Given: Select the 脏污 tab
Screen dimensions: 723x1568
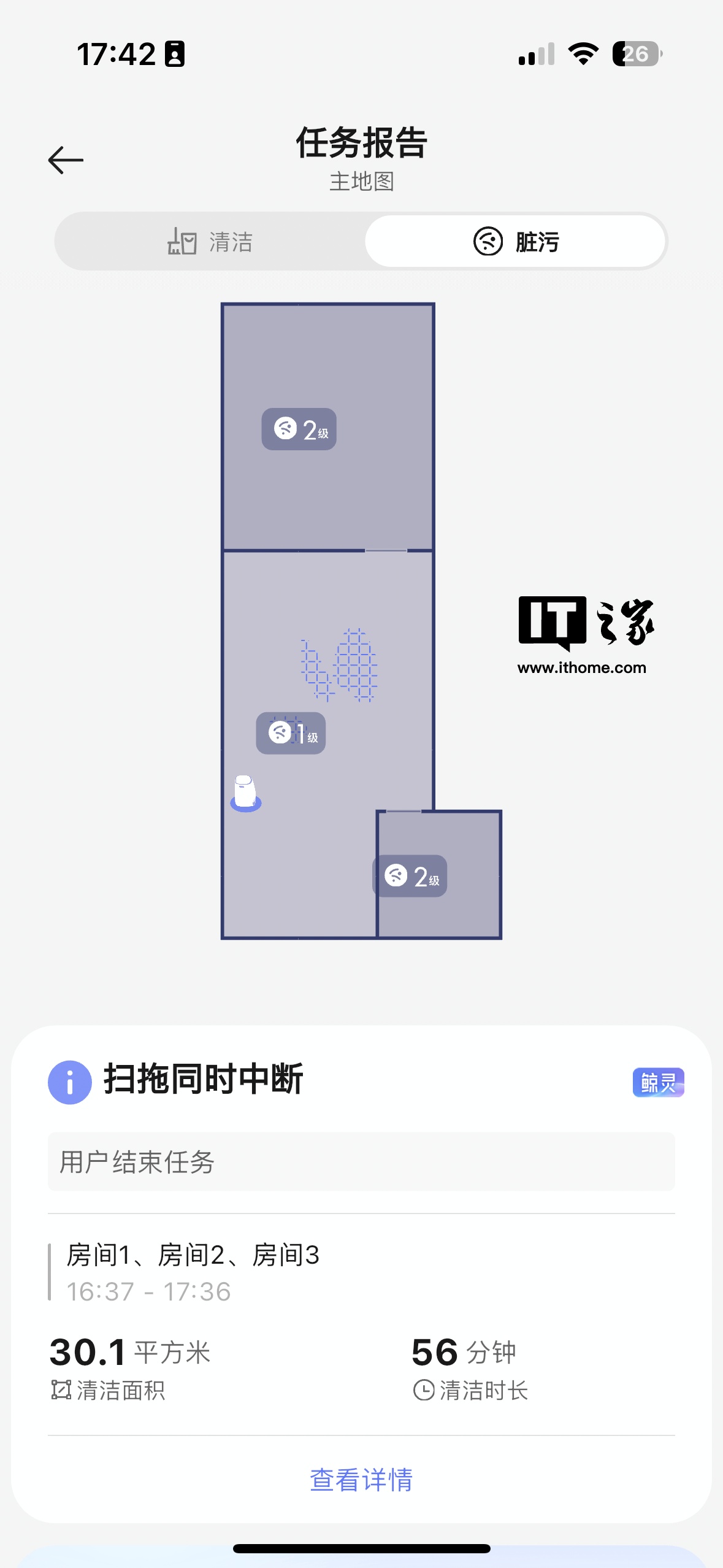Looking at the screenshot, I should click(x=515, y=242).
